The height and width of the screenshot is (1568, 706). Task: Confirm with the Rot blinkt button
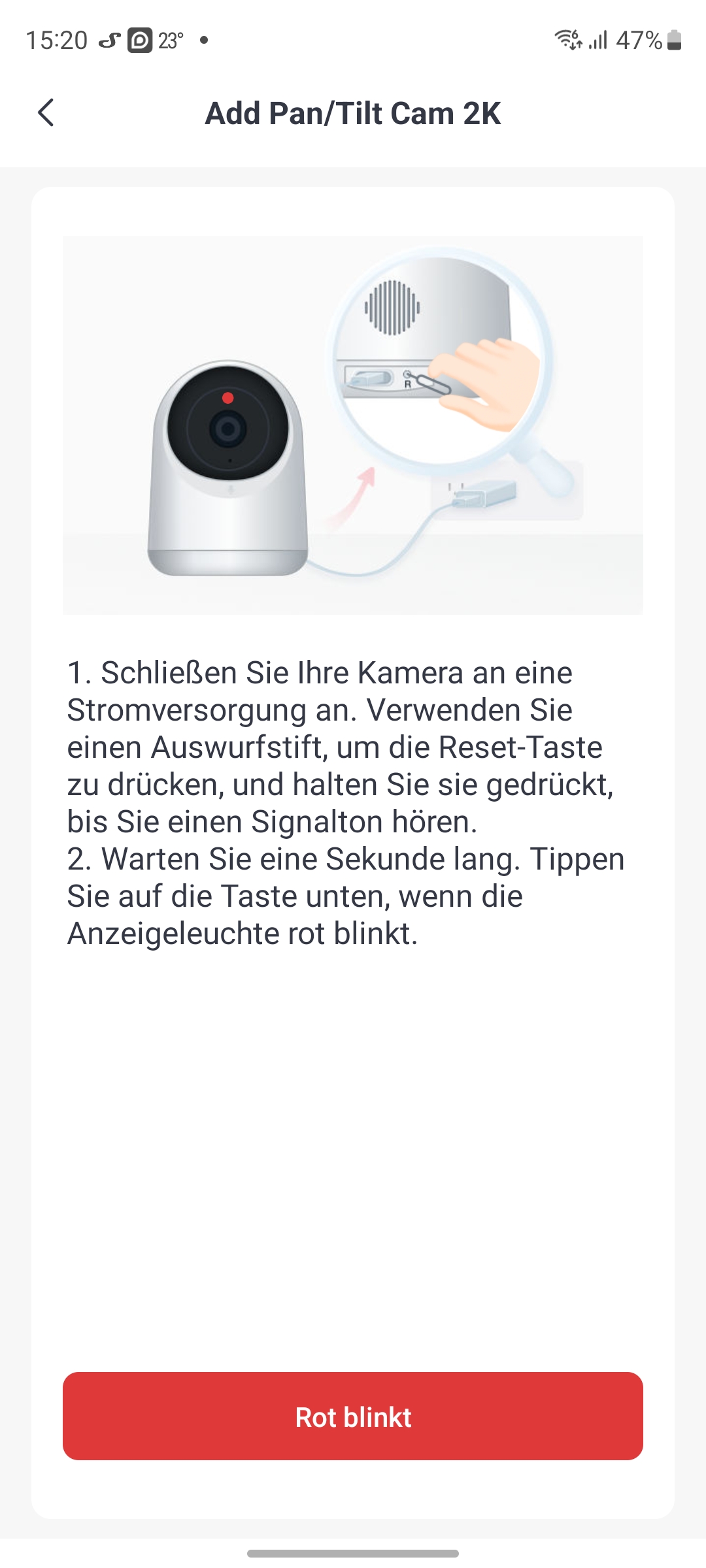pos(353,1416)
